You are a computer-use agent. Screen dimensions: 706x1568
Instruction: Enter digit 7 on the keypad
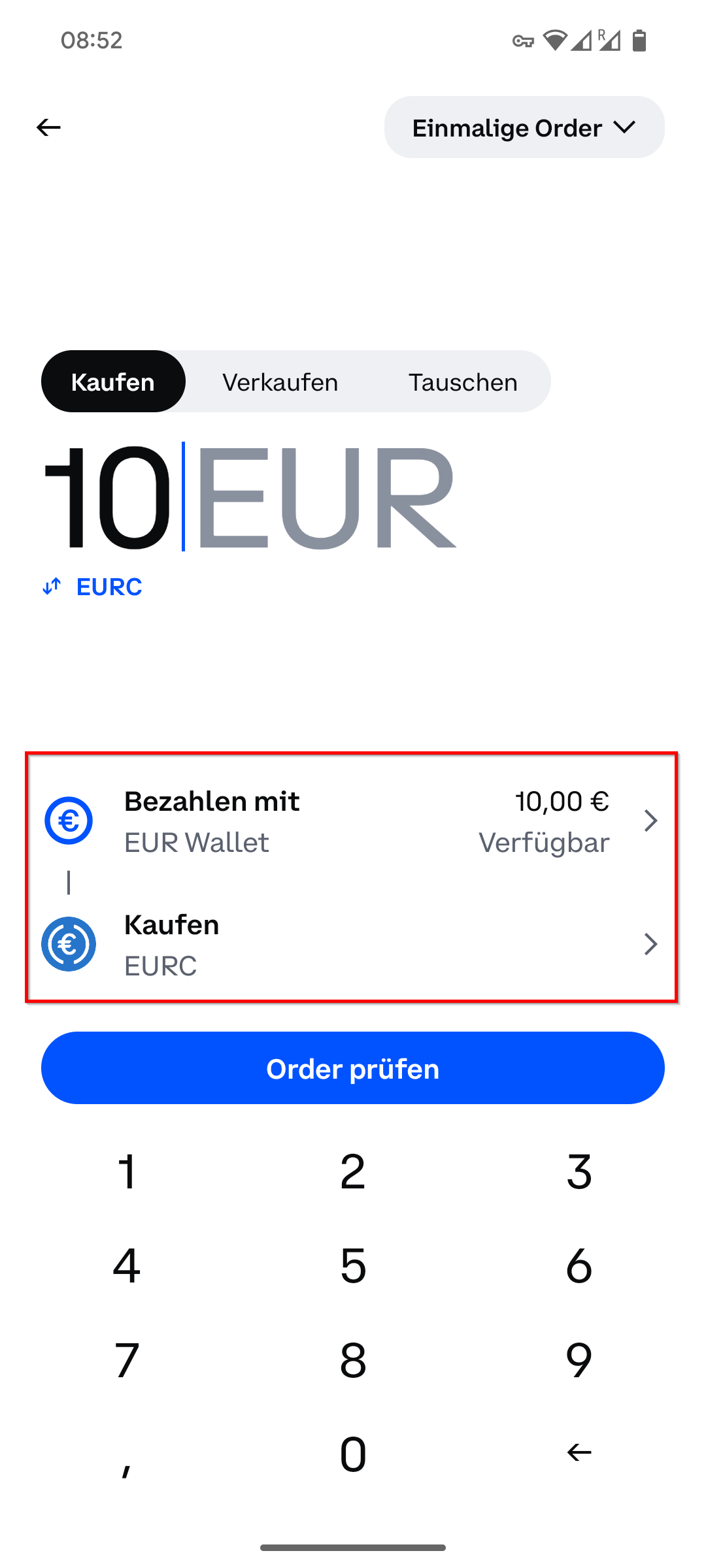[127, 1360]
